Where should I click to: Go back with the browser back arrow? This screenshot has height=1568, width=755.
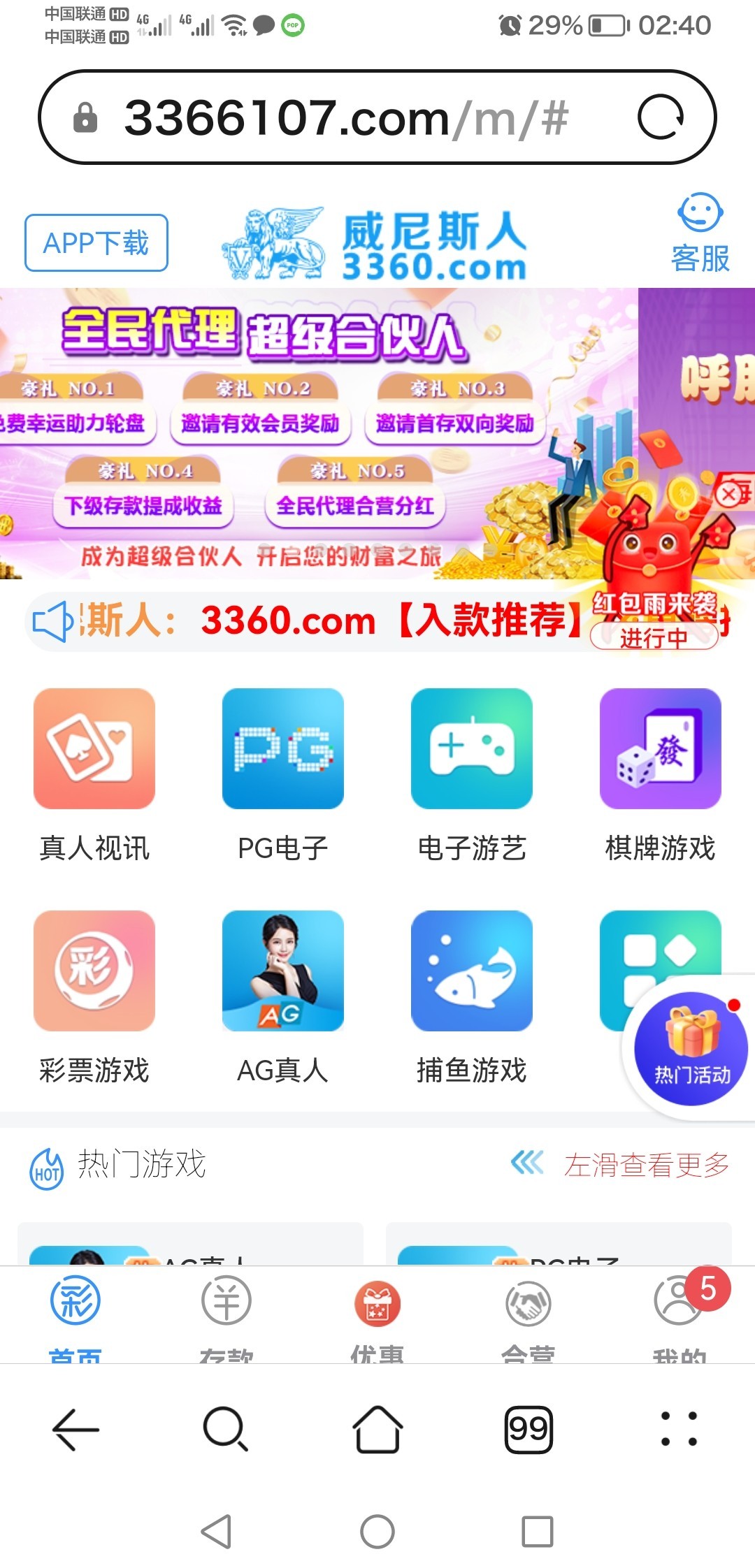(75, 1430)
